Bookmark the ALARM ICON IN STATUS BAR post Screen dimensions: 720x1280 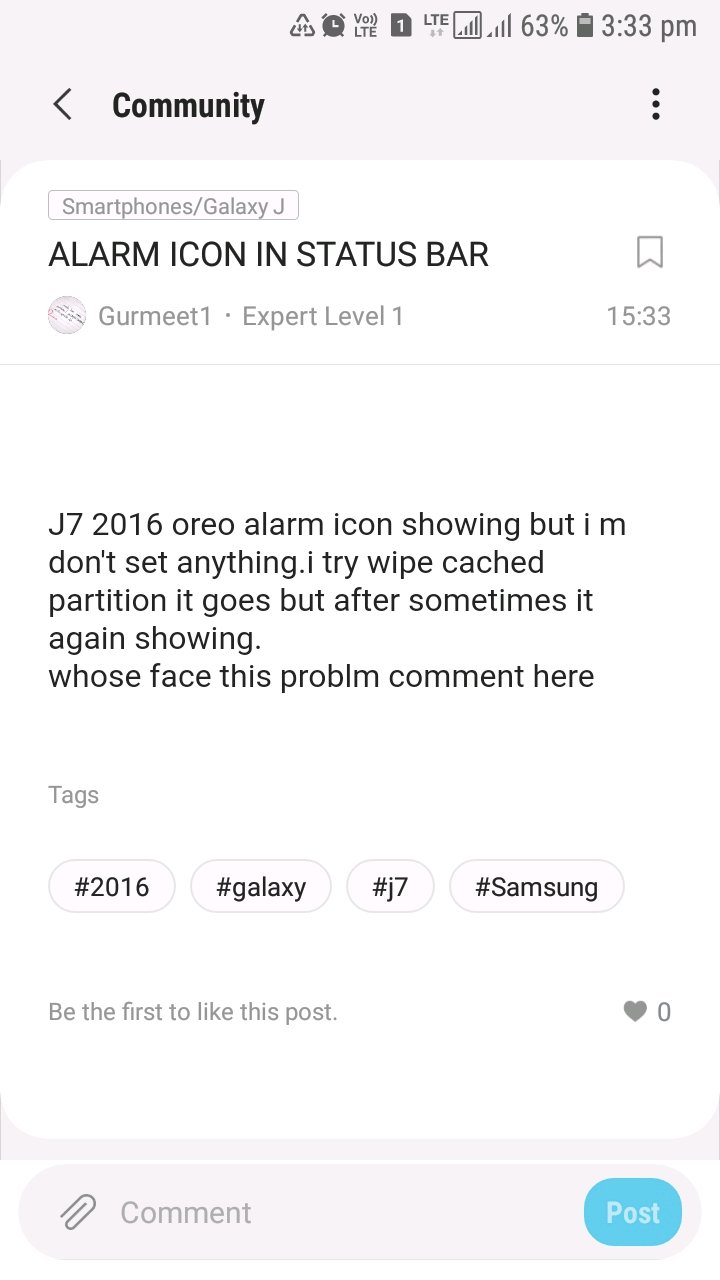click(650, 252)
